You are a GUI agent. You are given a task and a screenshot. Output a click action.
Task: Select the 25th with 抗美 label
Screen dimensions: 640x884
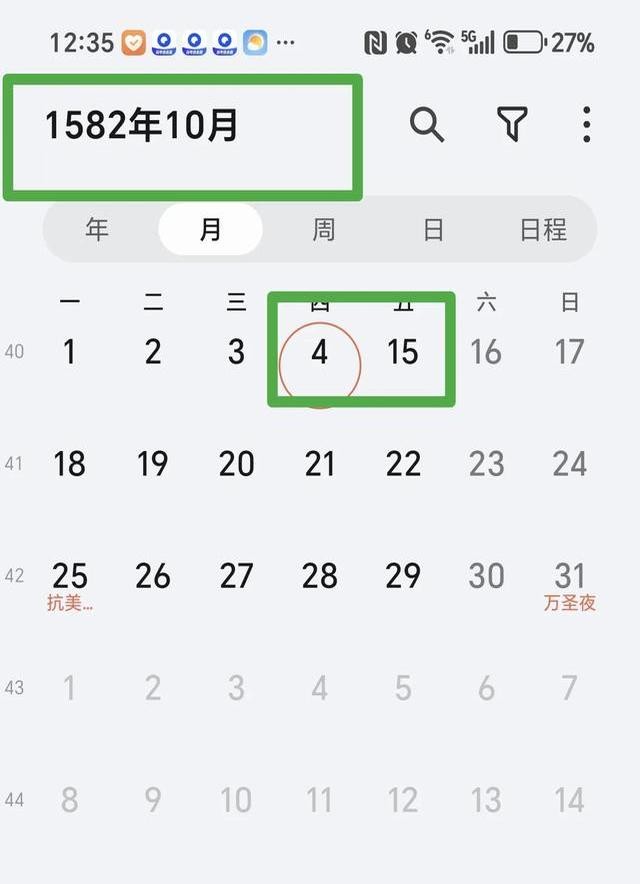pyautogui.click(x=69, y=578)
